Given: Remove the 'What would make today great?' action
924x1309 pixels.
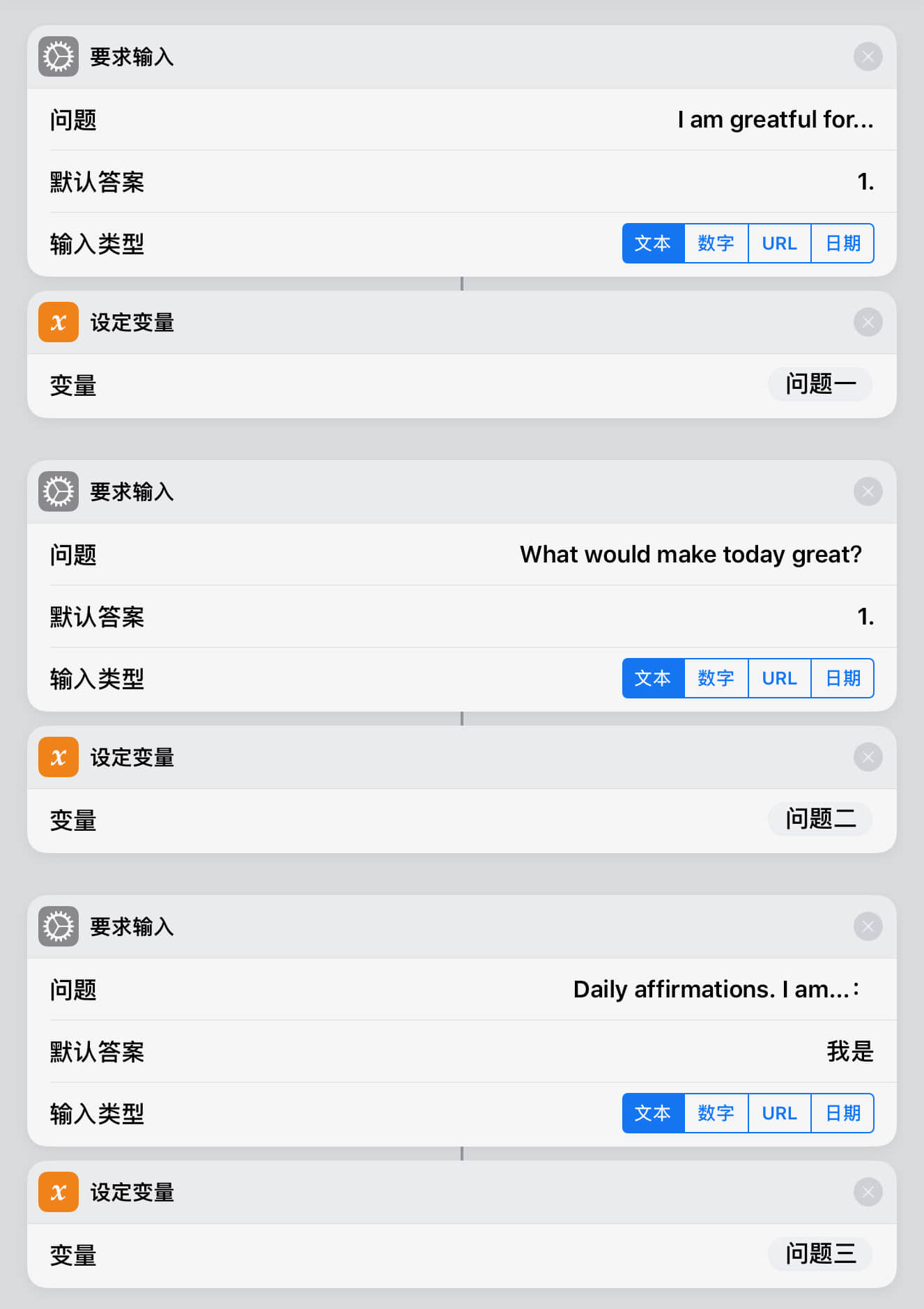Looking at the screenshot, I should coord(868,491).
